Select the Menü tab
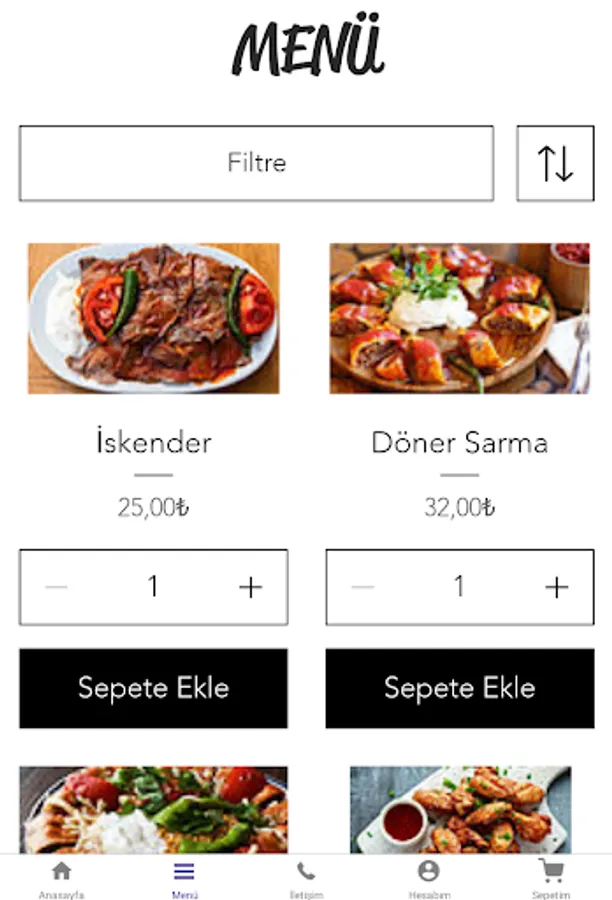Screen dimensions: 612x900 184,878
